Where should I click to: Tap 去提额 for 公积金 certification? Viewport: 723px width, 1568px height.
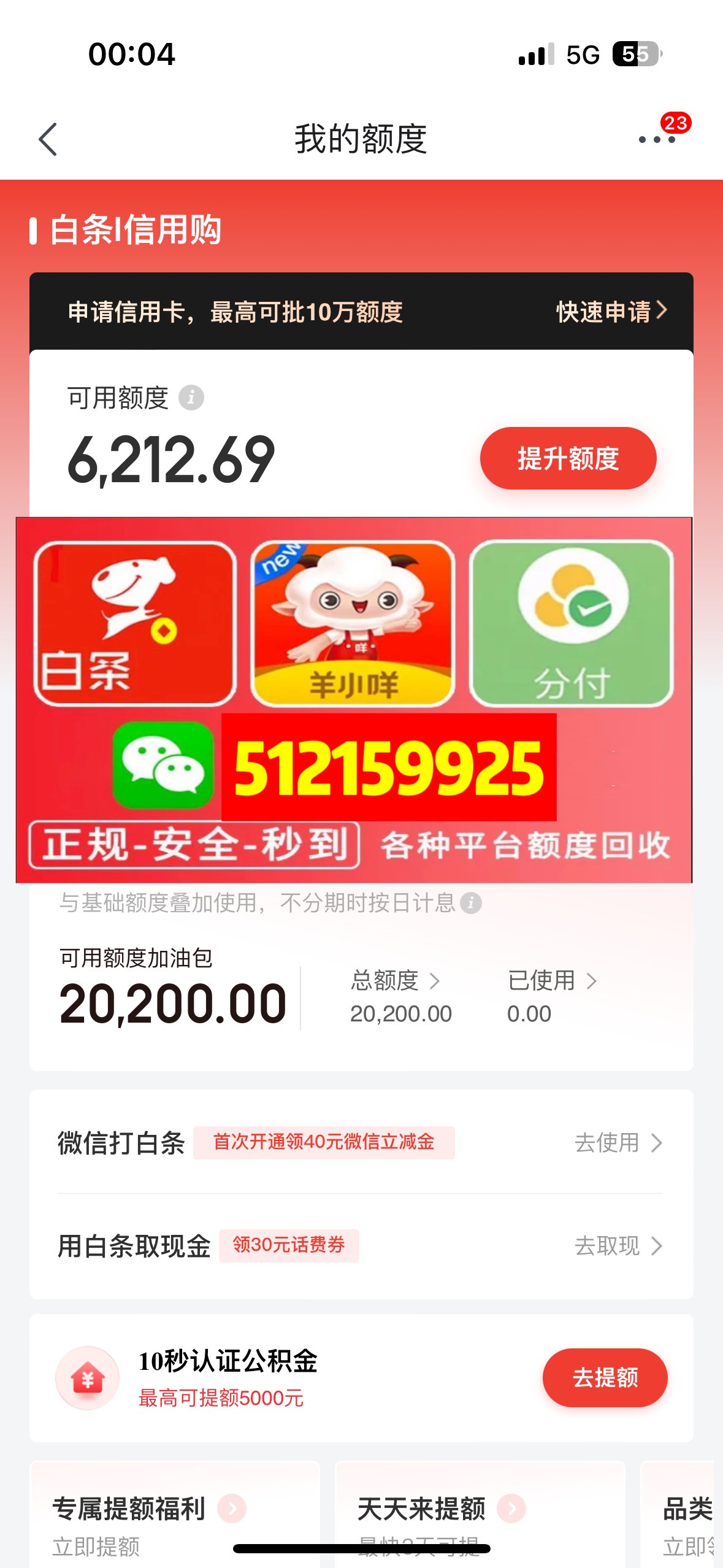(605, 1377)
